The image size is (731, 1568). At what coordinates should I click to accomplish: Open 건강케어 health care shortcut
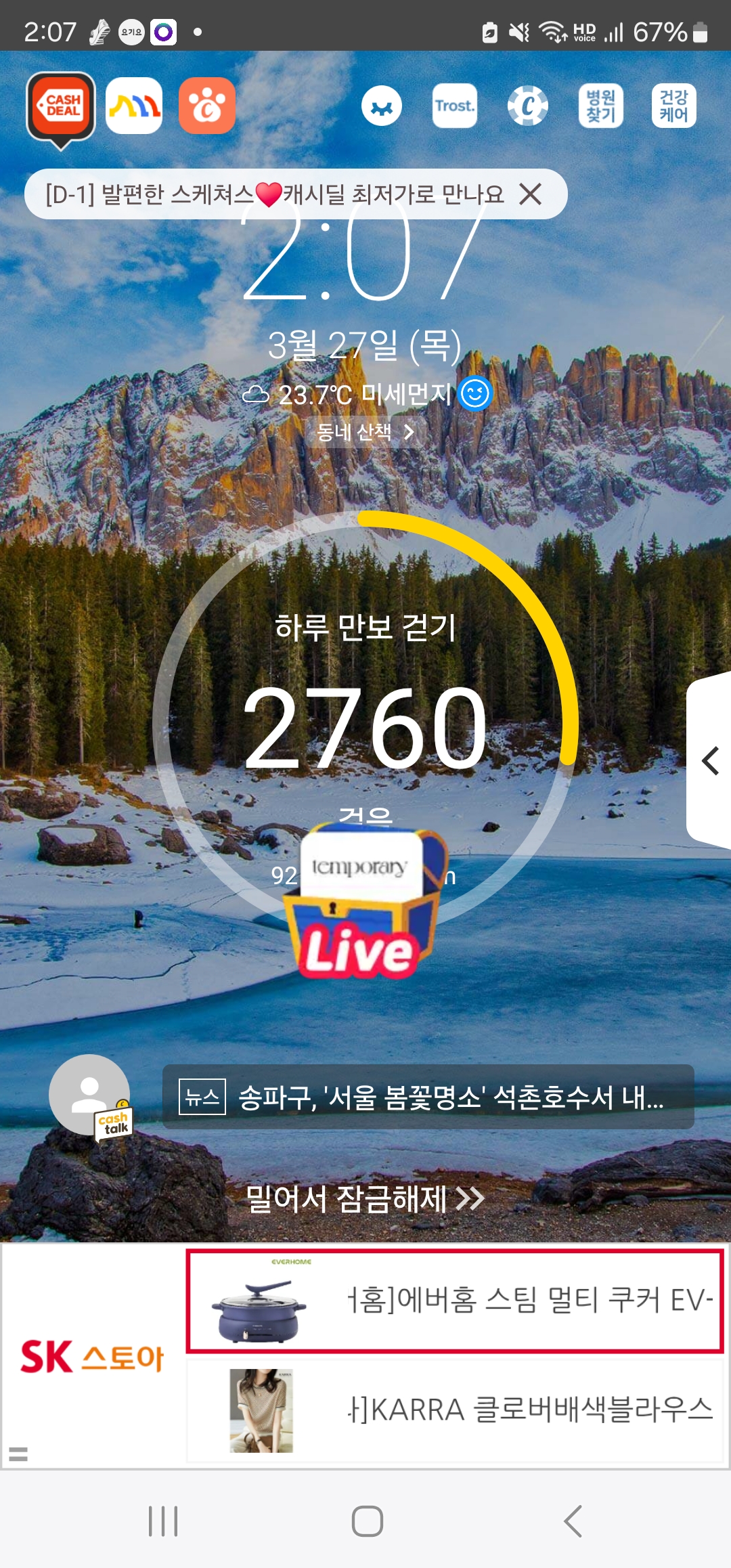[x=673, y=106]
